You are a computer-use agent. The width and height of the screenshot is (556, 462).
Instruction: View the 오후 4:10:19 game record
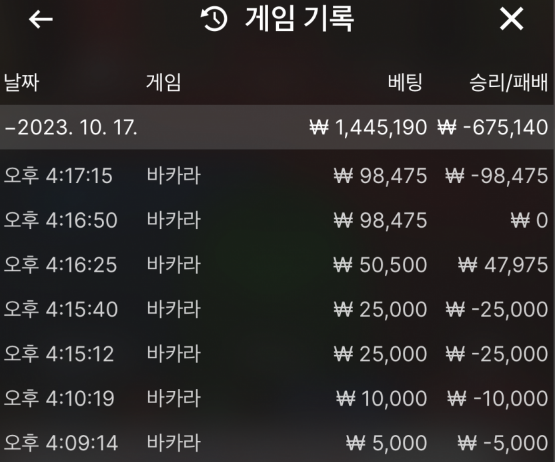point(278,398)
